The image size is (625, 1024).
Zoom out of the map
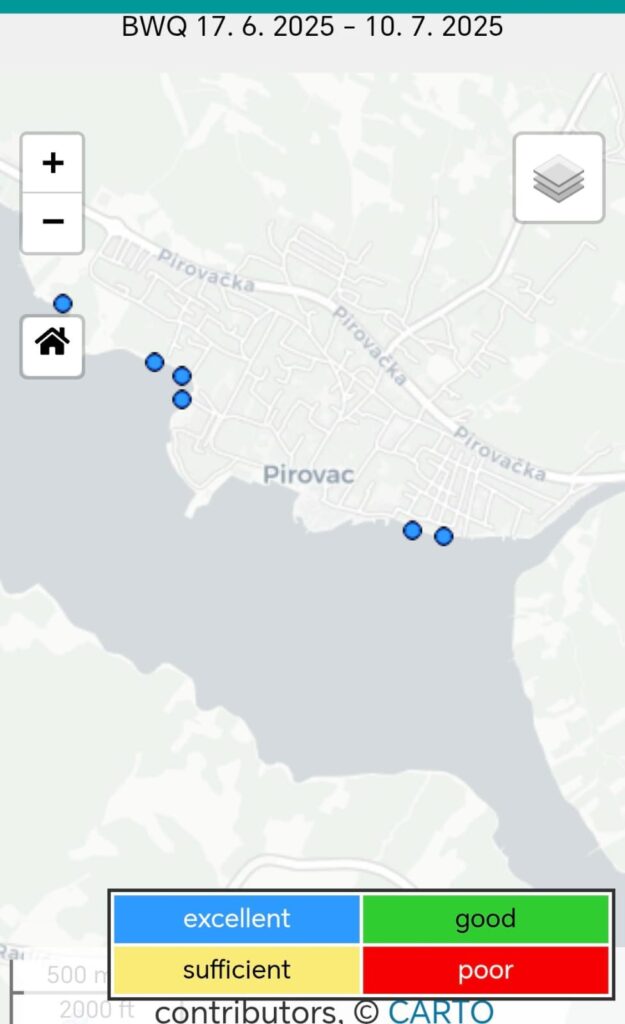click(x=52, y=222)
